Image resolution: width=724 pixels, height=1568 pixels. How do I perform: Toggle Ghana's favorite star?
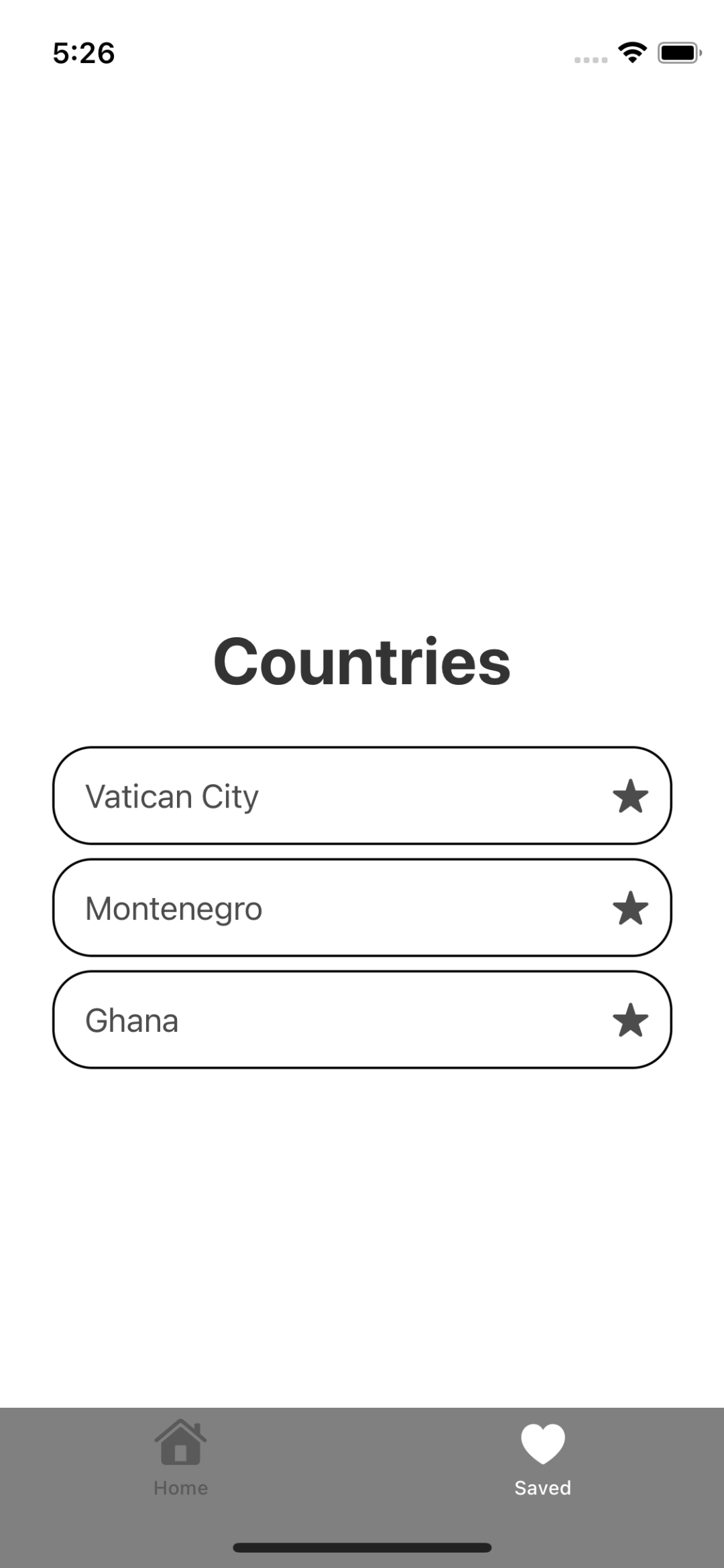[631, 1021]
